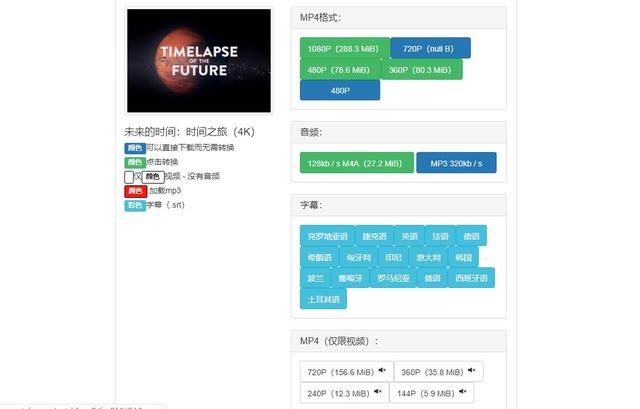Download video-only 720P (156.6 MiB)
Screen dimensions: 640x409
[345, 371]
